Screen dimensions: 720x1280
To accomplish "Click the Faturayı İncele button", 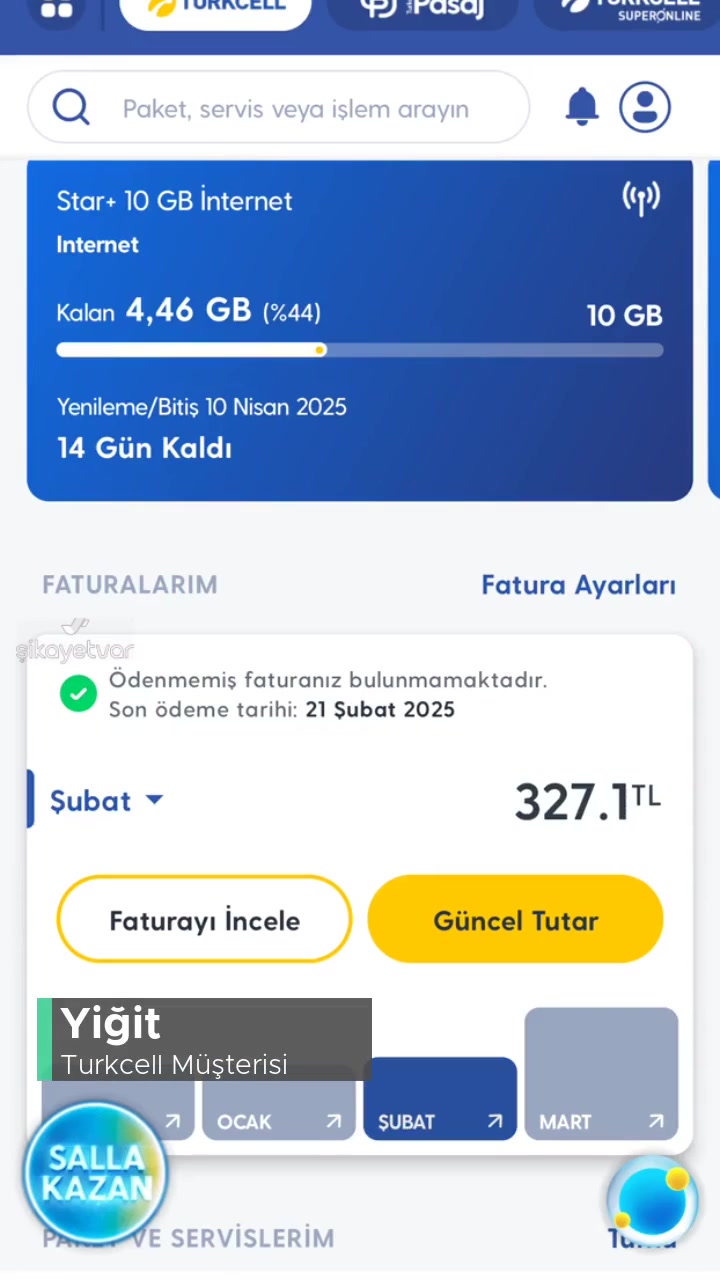I will pyautogui.click(x=204, y=920).
